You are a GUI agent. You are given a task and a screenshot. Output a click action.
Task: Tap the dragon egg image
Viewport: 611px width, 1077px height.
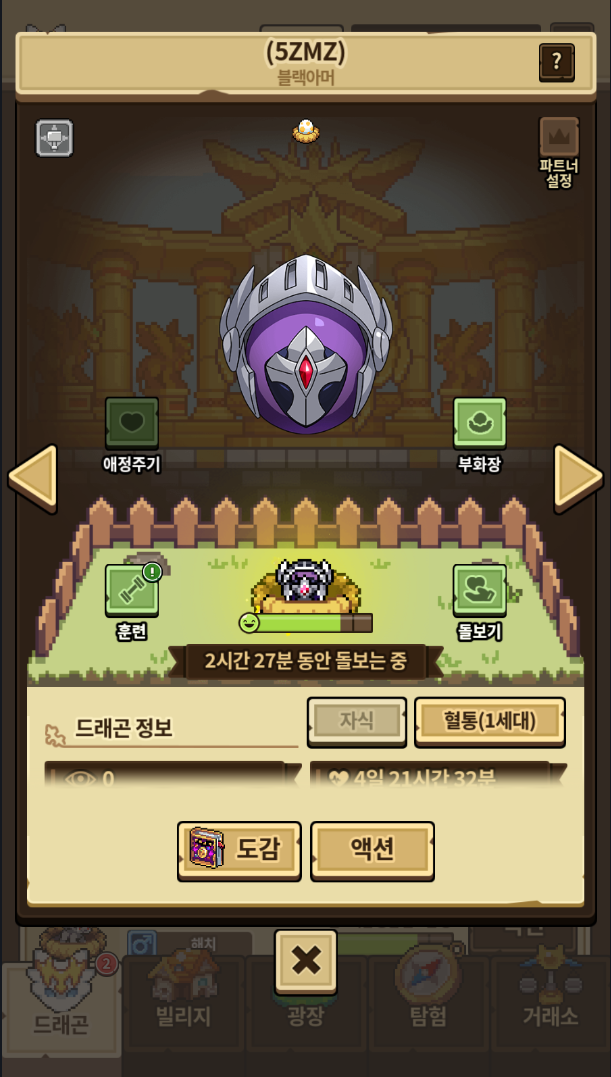306,345
